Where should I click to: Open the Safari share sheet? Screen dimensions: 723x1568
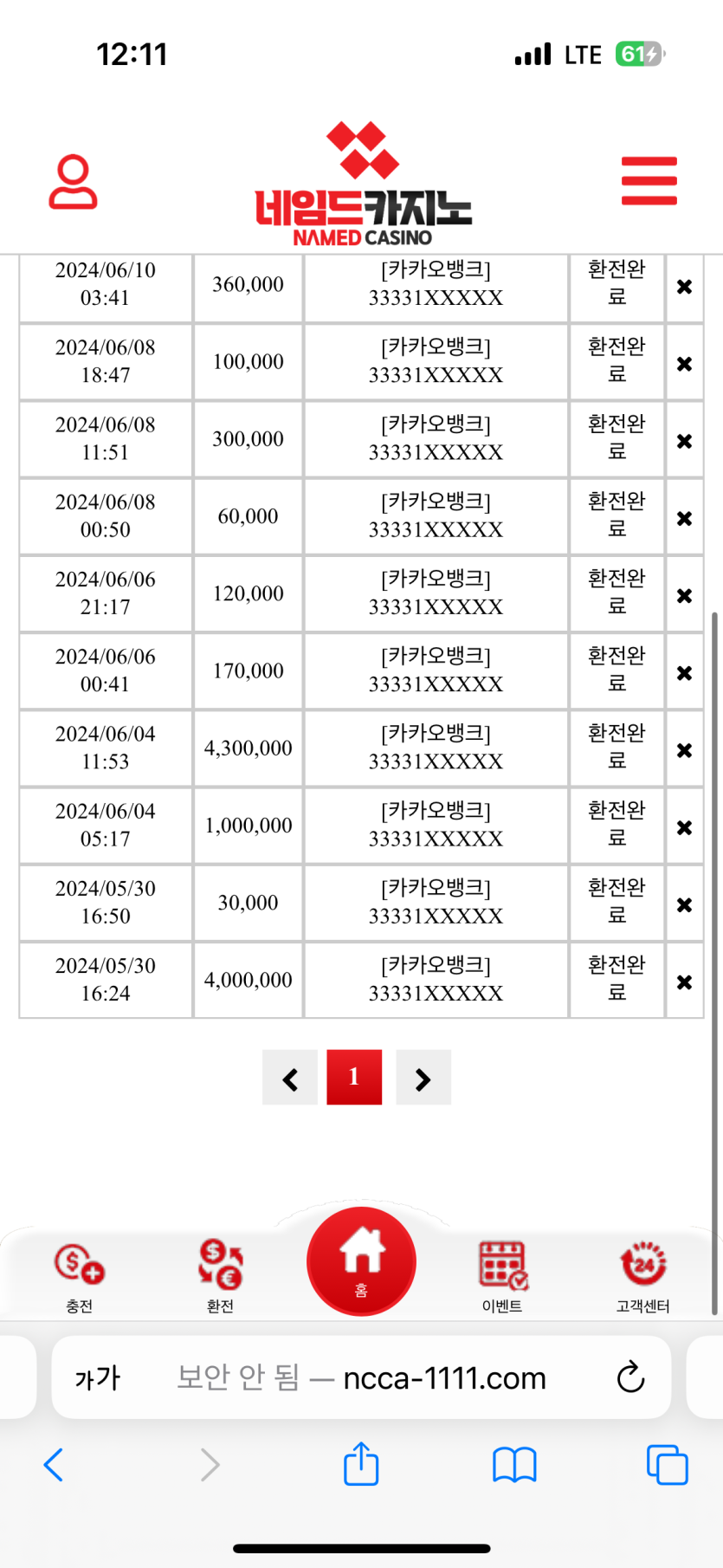coord(361,1465)
